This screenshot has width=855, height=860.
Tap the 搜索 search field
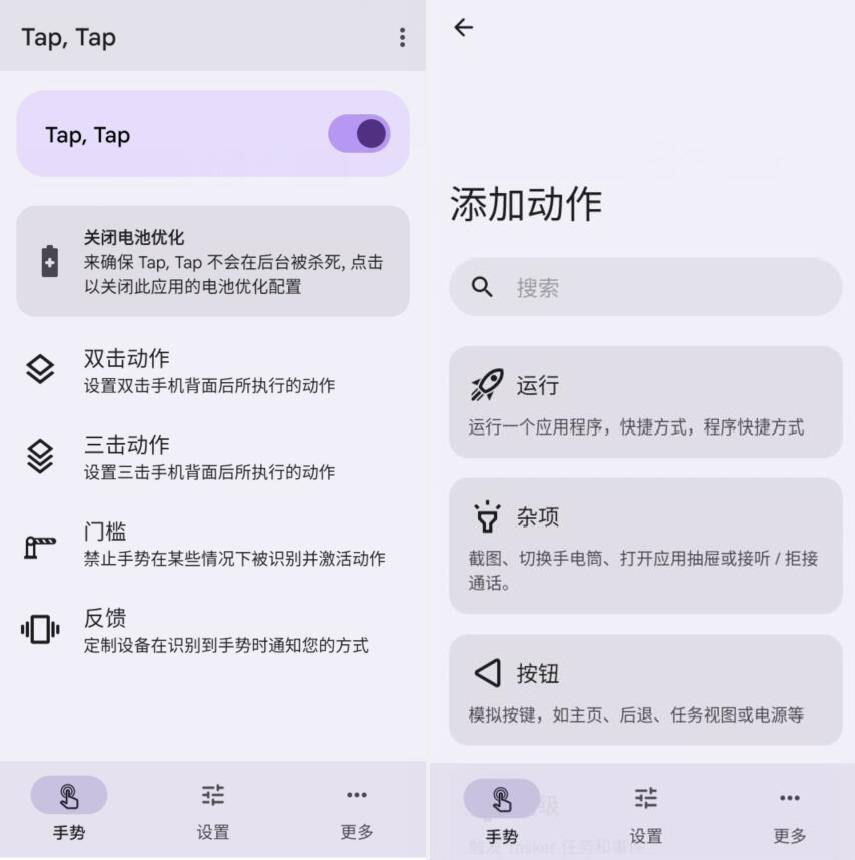(645, 288)
